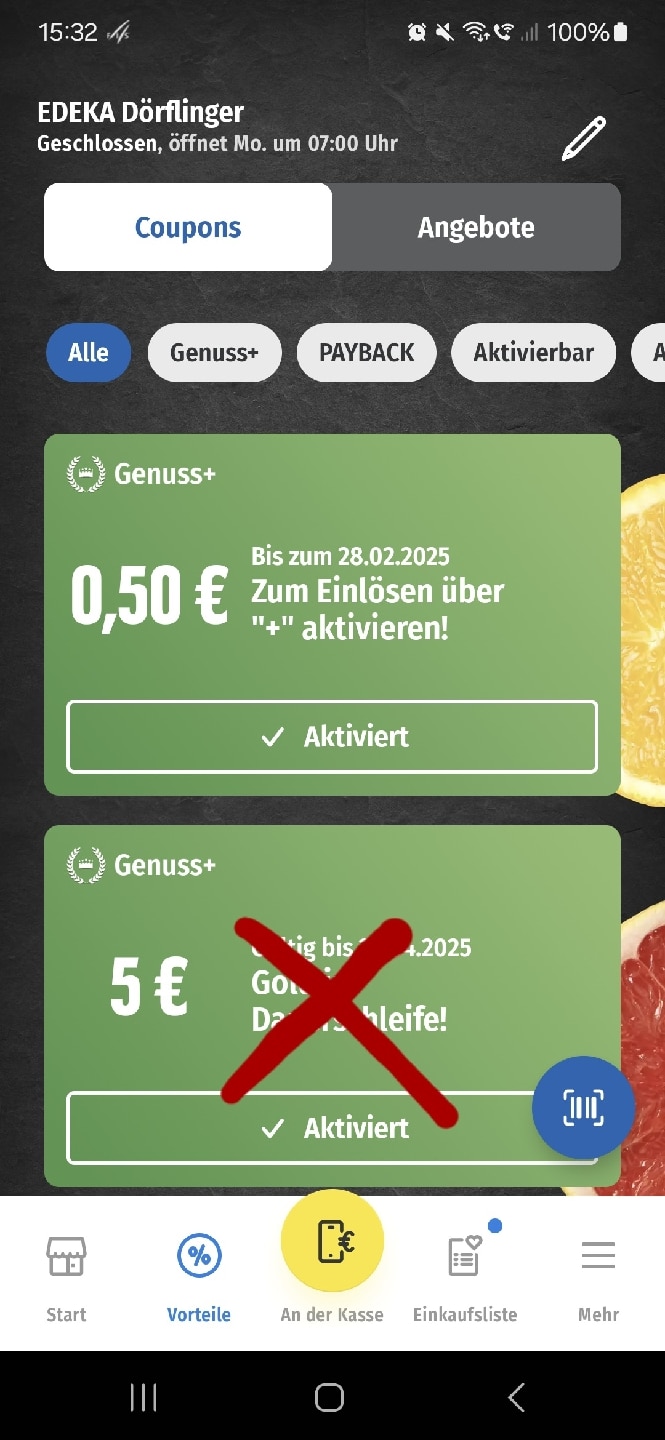665x1440 pixels.
Task: Open the Einkaufsliste tab
Action: [x=465, y=1275]
